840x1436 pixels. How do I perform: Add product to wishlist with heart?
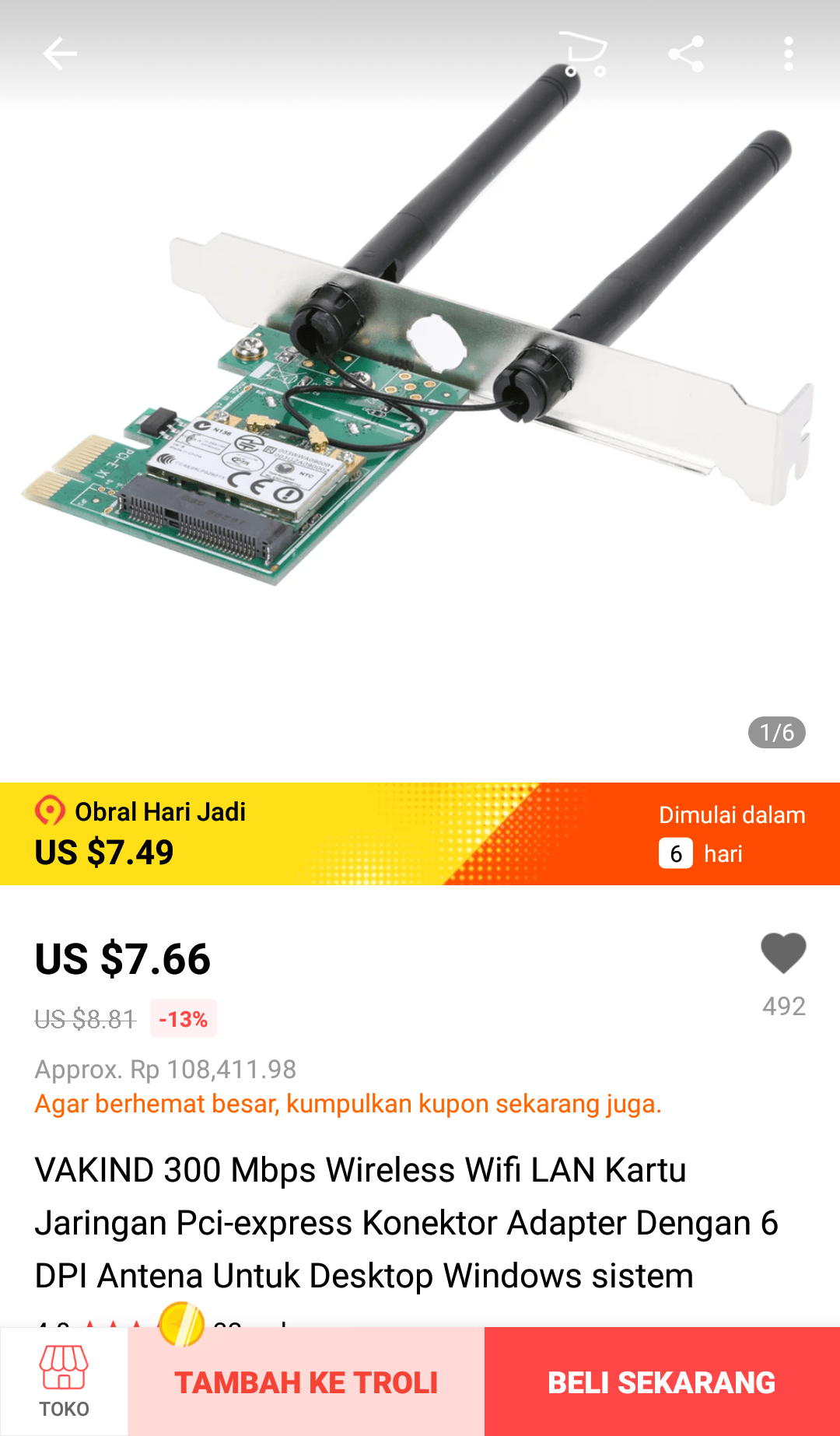[783, 954]
